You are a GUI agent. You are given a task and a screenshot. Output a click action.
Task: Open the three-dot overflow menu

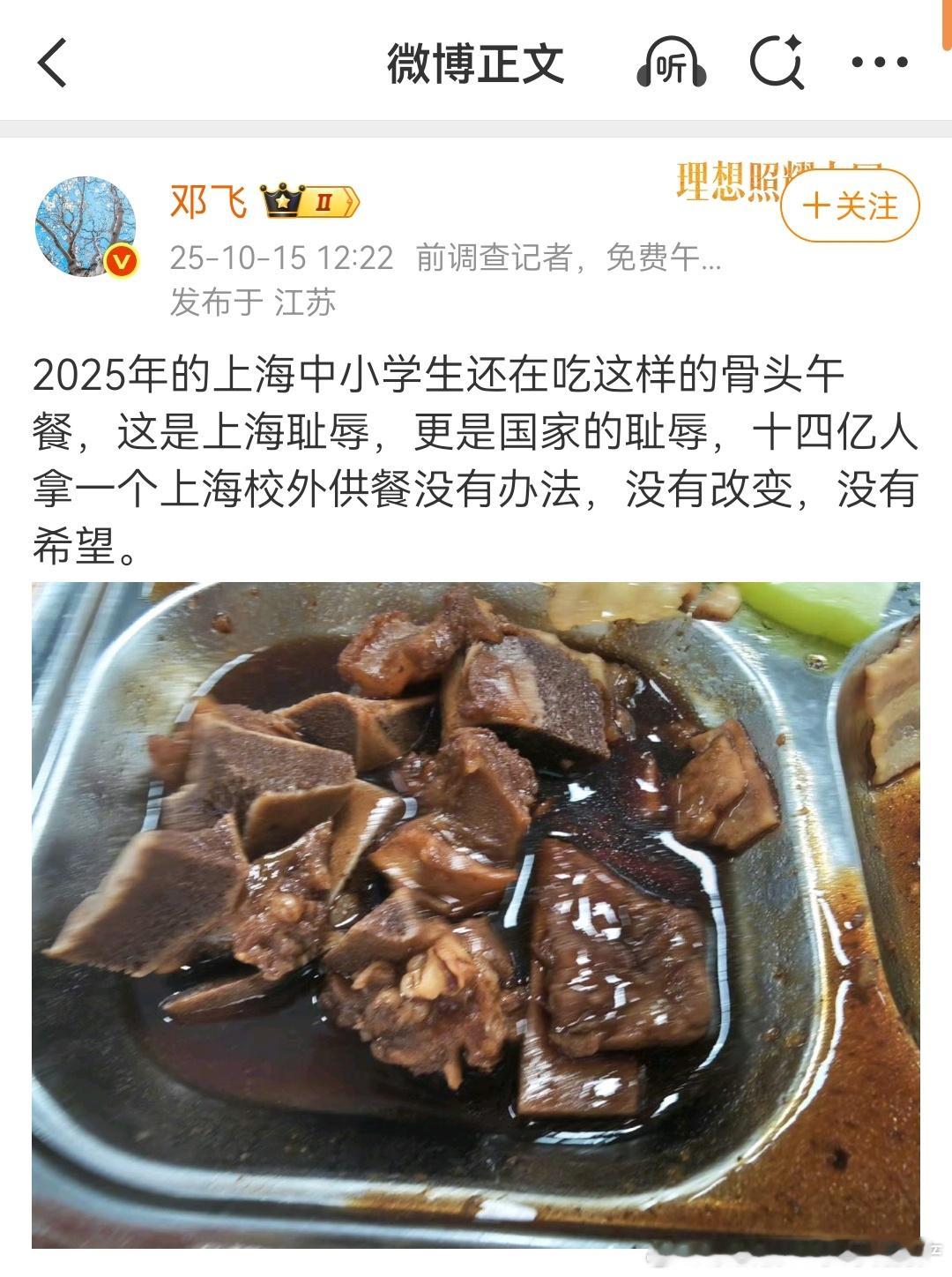coord(879,63)
